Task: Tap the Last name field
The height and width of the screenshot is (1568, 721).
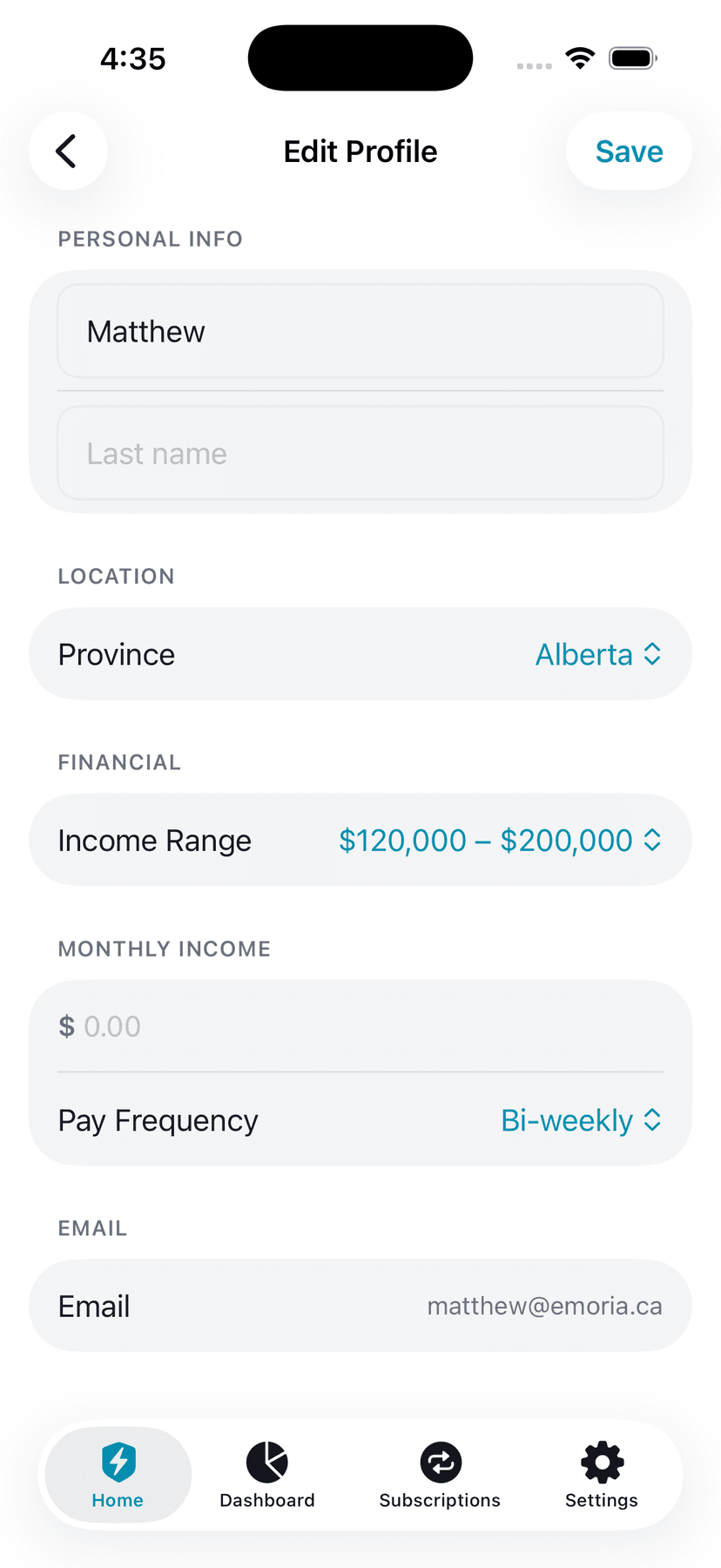Action: (360, 453)
